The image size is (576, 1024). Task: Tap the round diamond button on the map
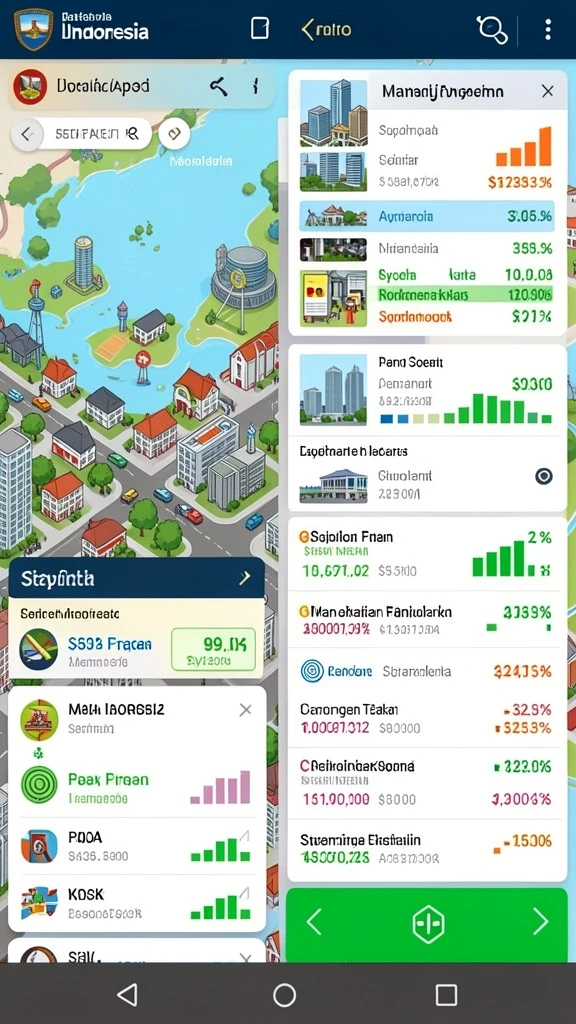pyautogui.click(x=174, y=134)
